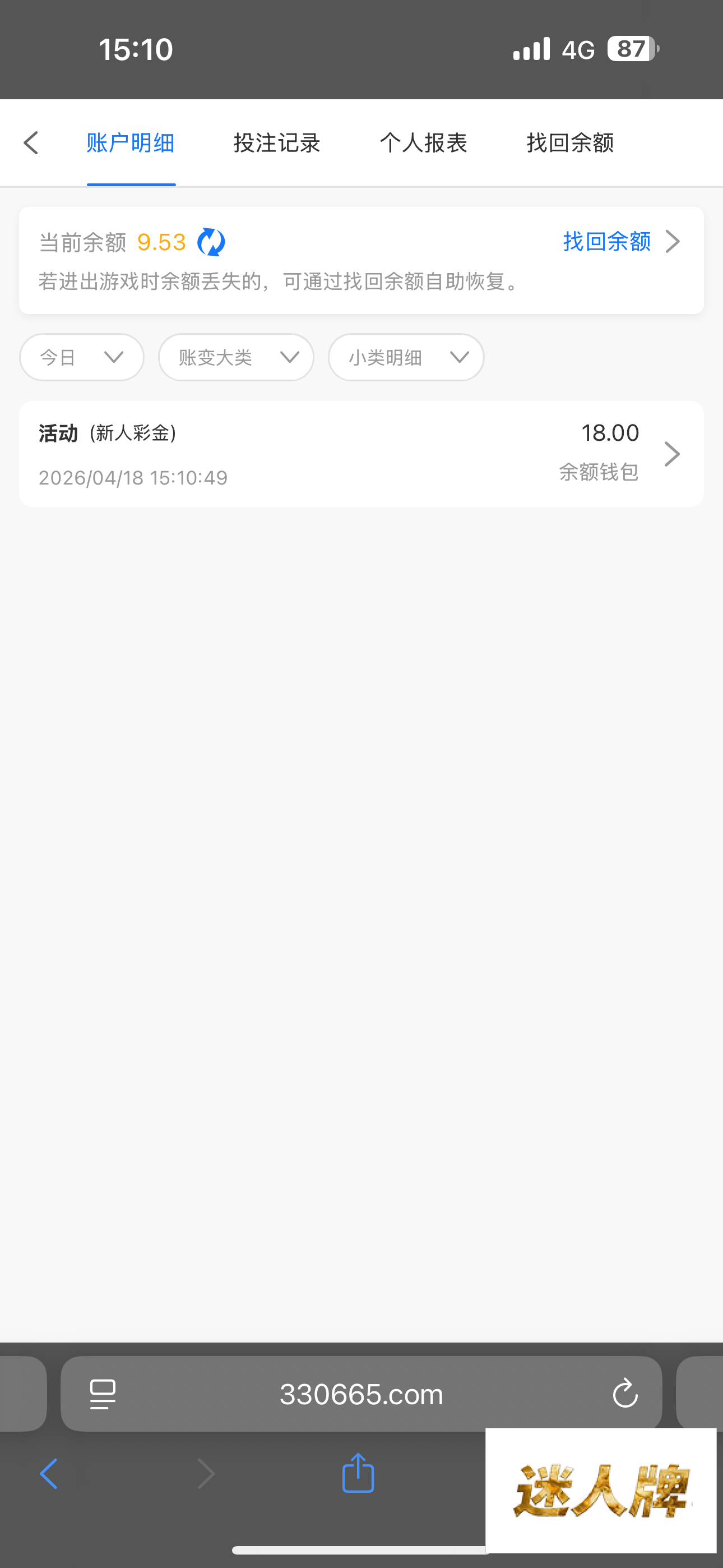Tap the 330665.com address bar
This screenshot has height=1568, width=723.
click(x=361, y=1394)
